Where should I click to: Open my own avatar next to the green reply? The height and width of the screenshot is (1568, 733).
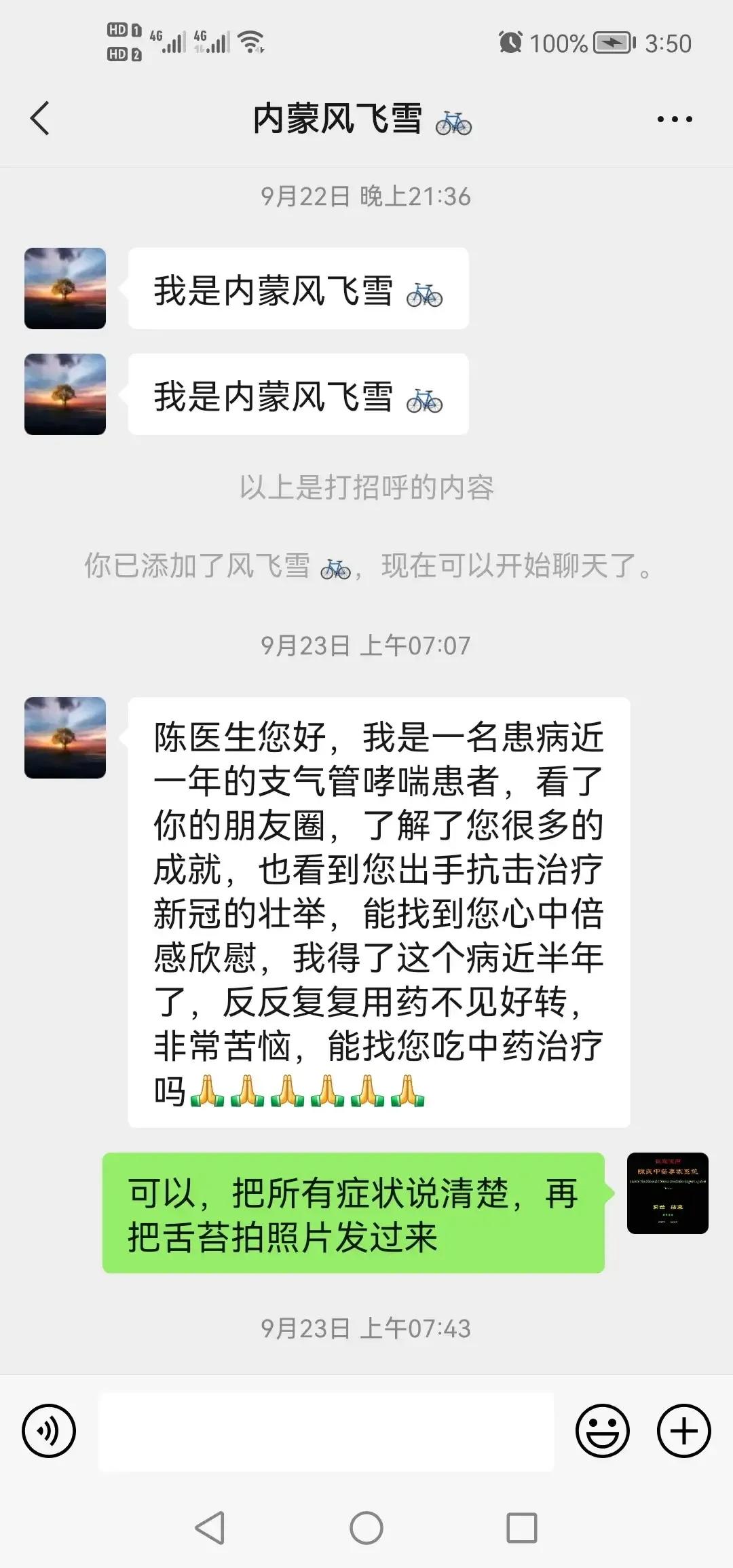668,1193
